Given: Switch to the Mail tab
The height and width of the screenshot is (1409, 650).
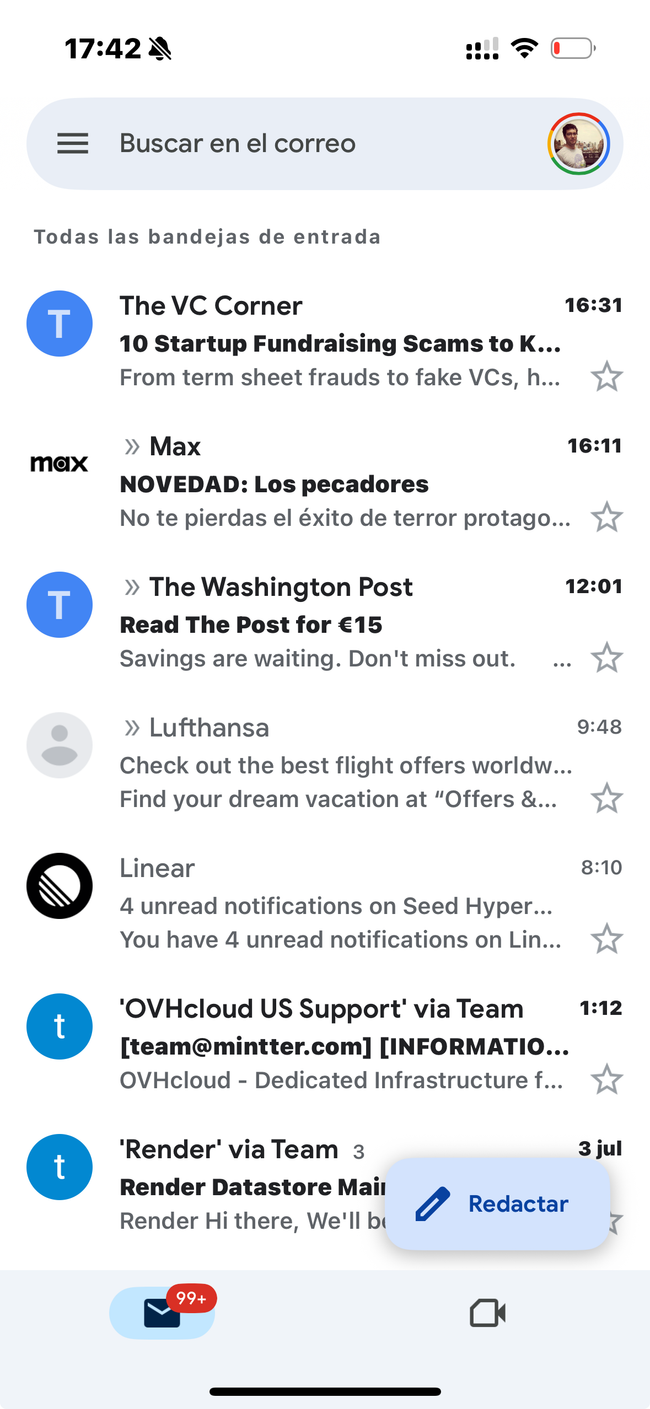Looking at the screenshot, I should (162, 1313).
